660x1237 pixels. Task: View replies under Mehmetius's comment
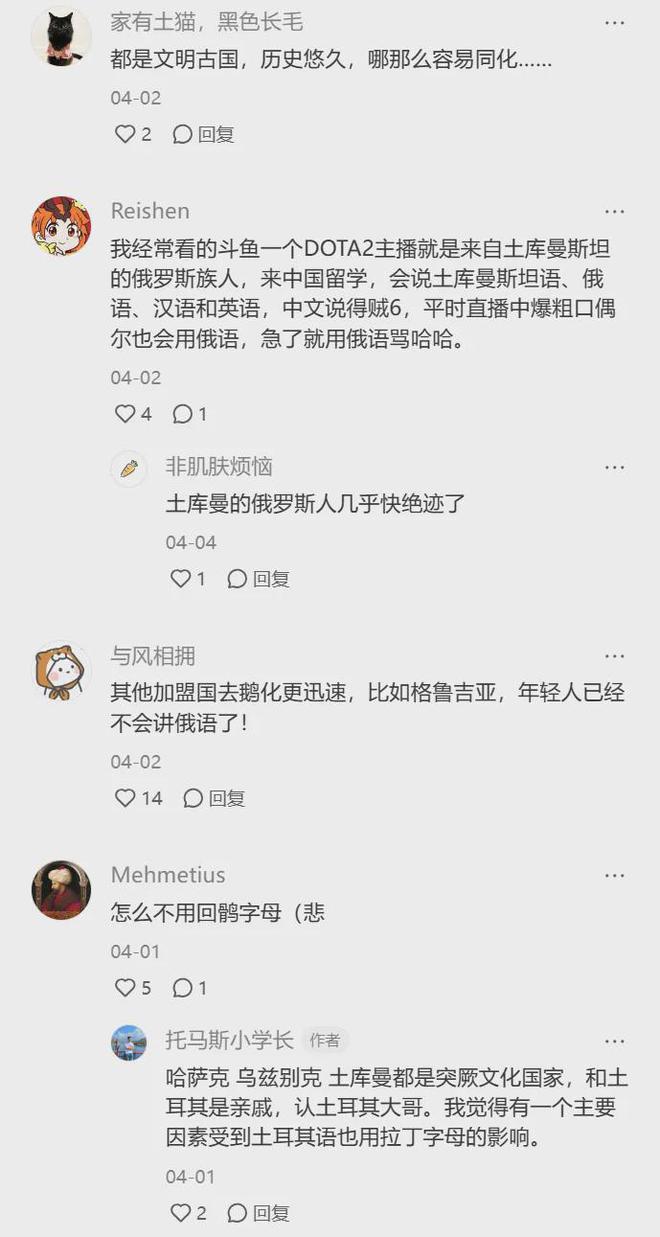pos(190,988)
